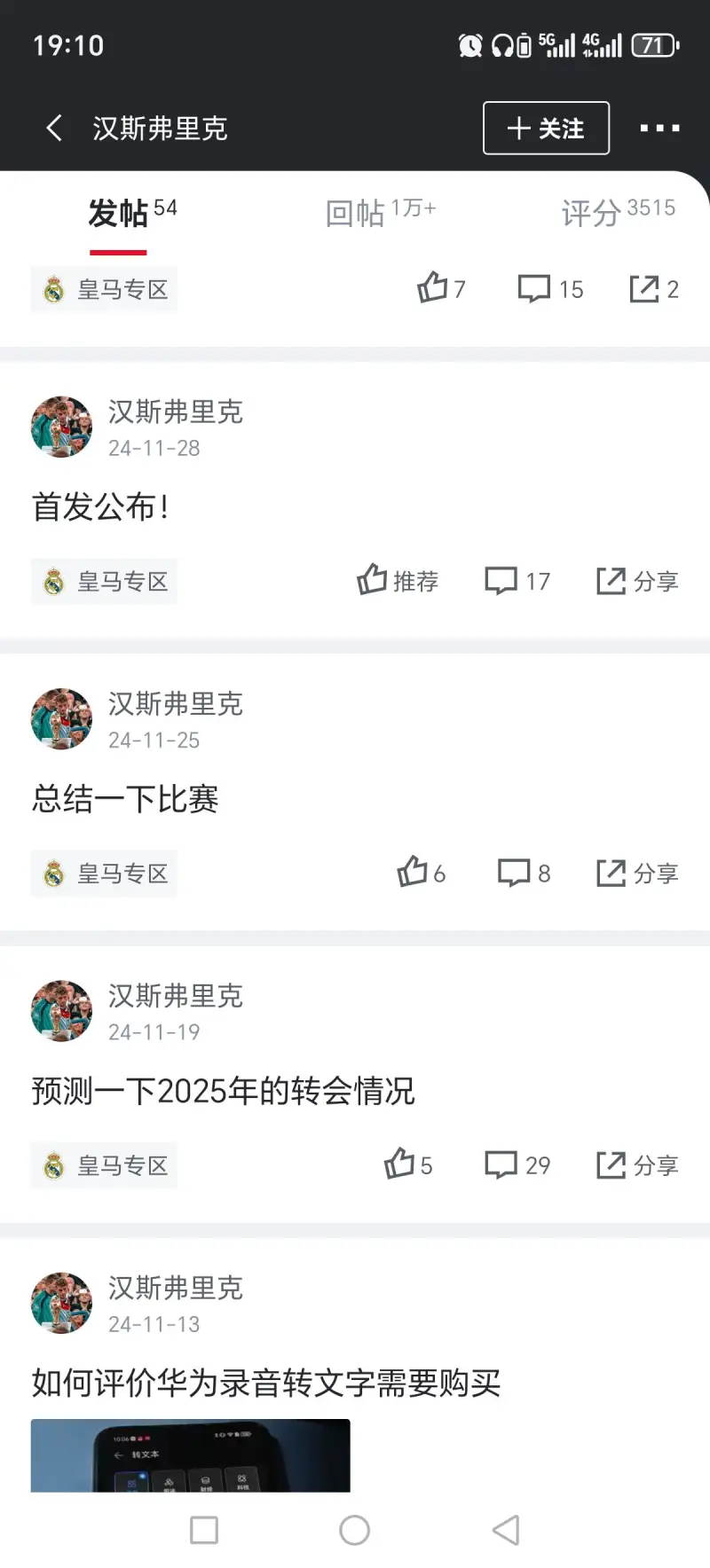View comments on the 首发公布! post
This screenshot has width=710, height=1568.
point(517,581)
